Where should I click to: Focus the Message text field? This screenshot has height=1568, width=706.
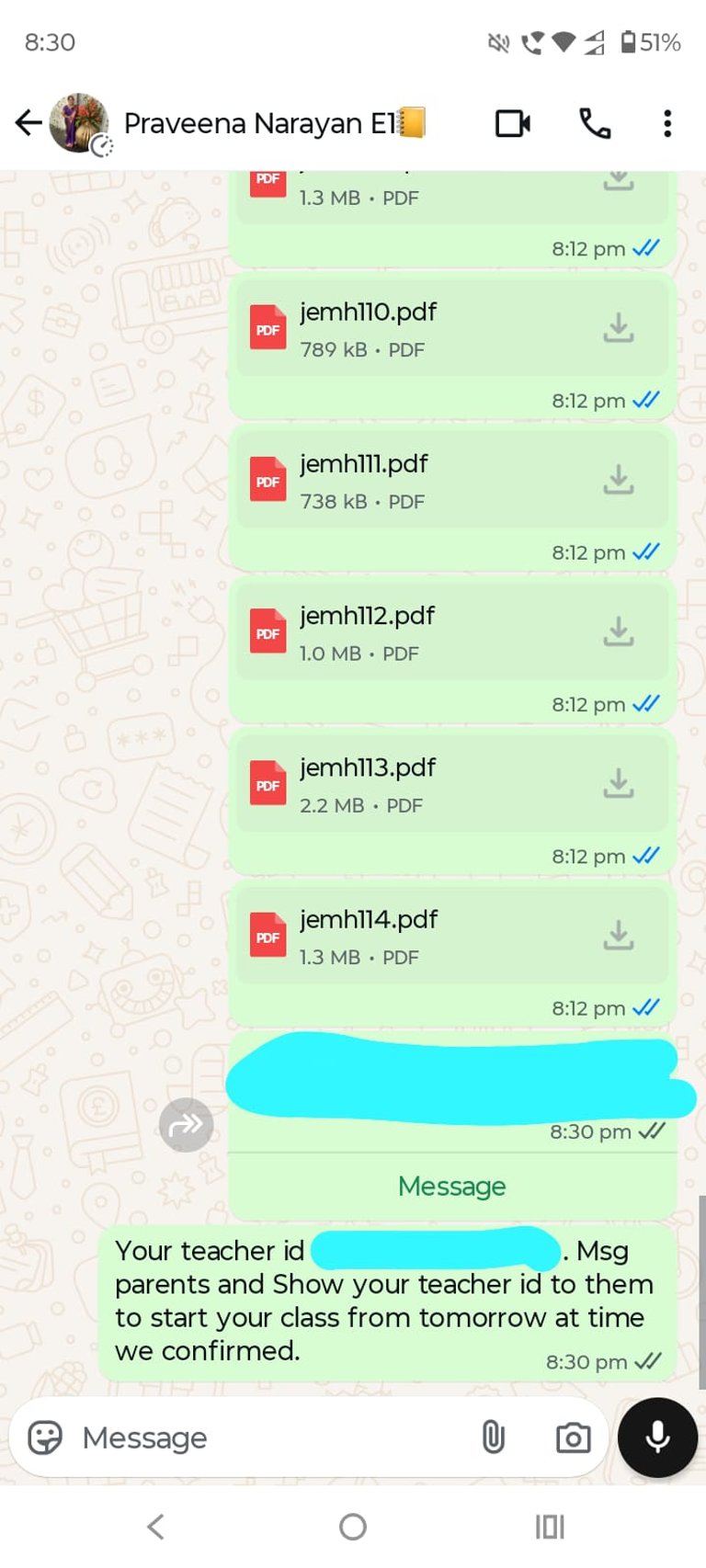267,1437
